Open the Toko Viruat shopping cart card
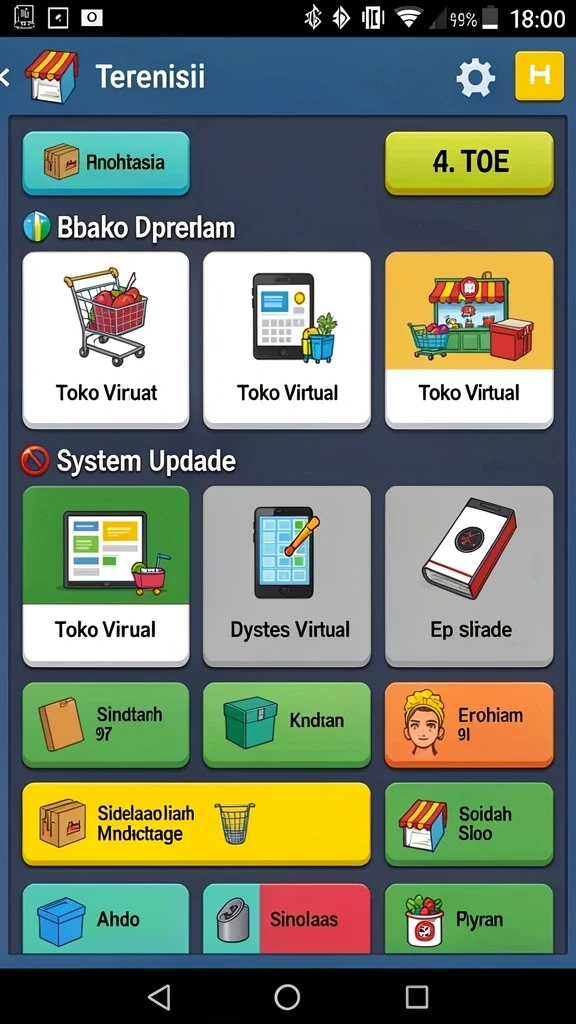 coord(106,340)
